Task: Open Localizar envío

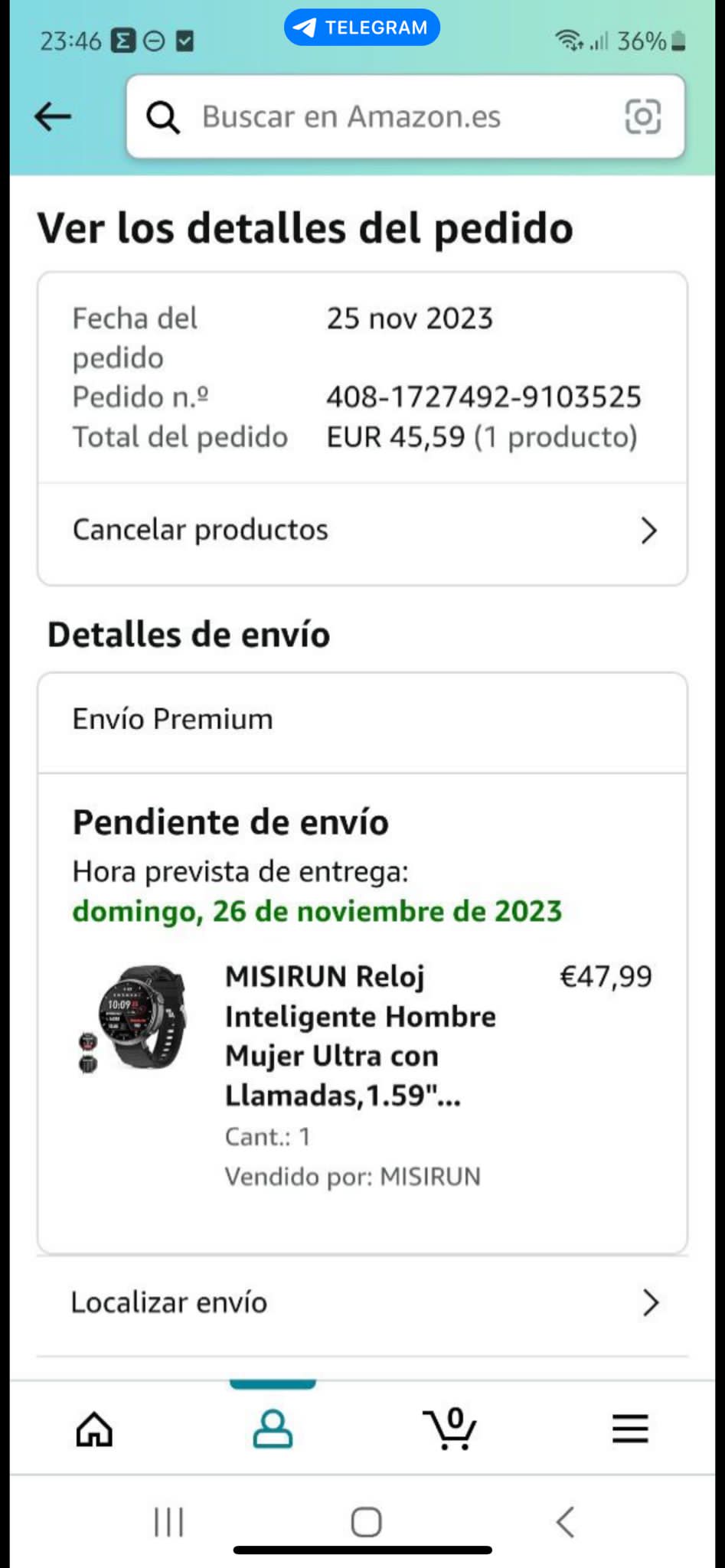Action: (362, 1302)
